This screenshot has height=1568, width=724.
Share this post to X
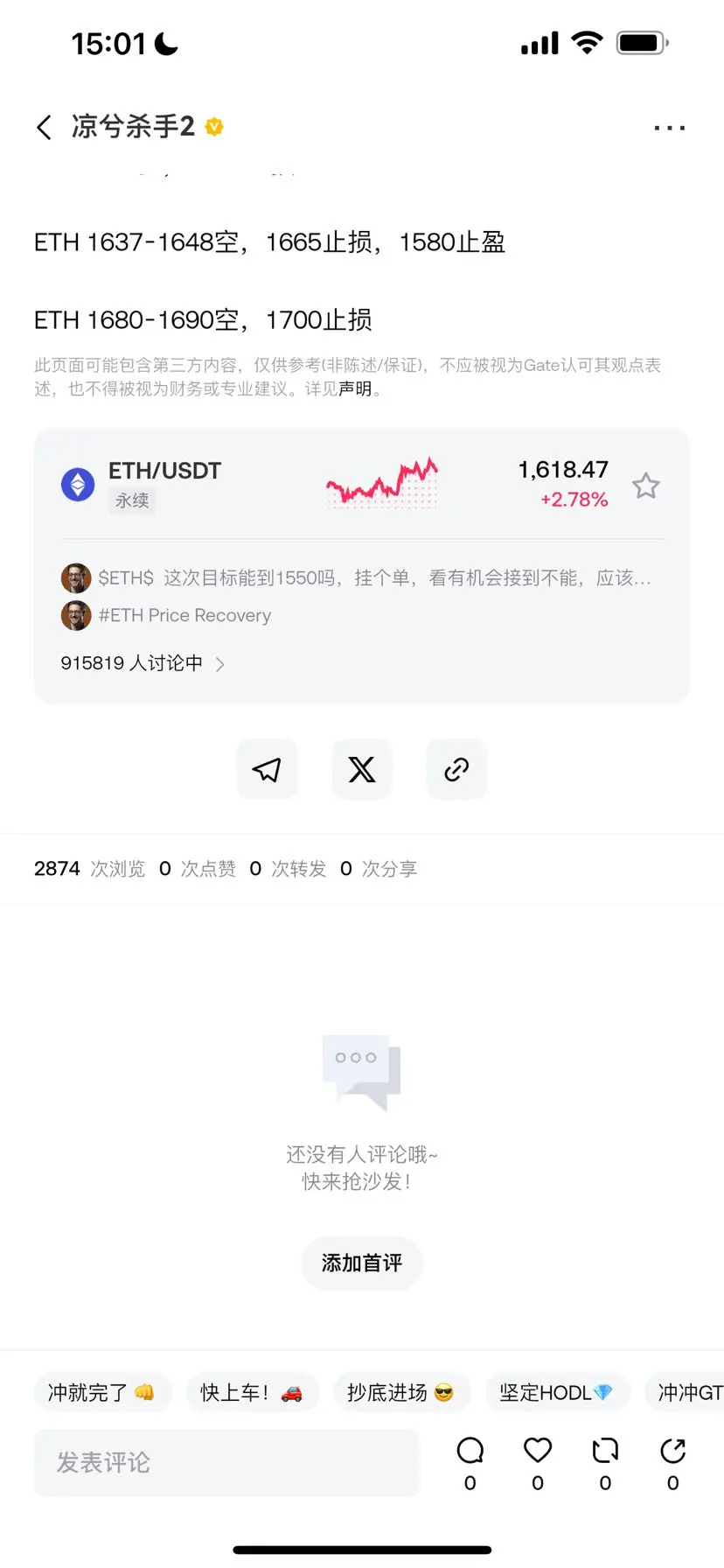(x=362, y=769)
